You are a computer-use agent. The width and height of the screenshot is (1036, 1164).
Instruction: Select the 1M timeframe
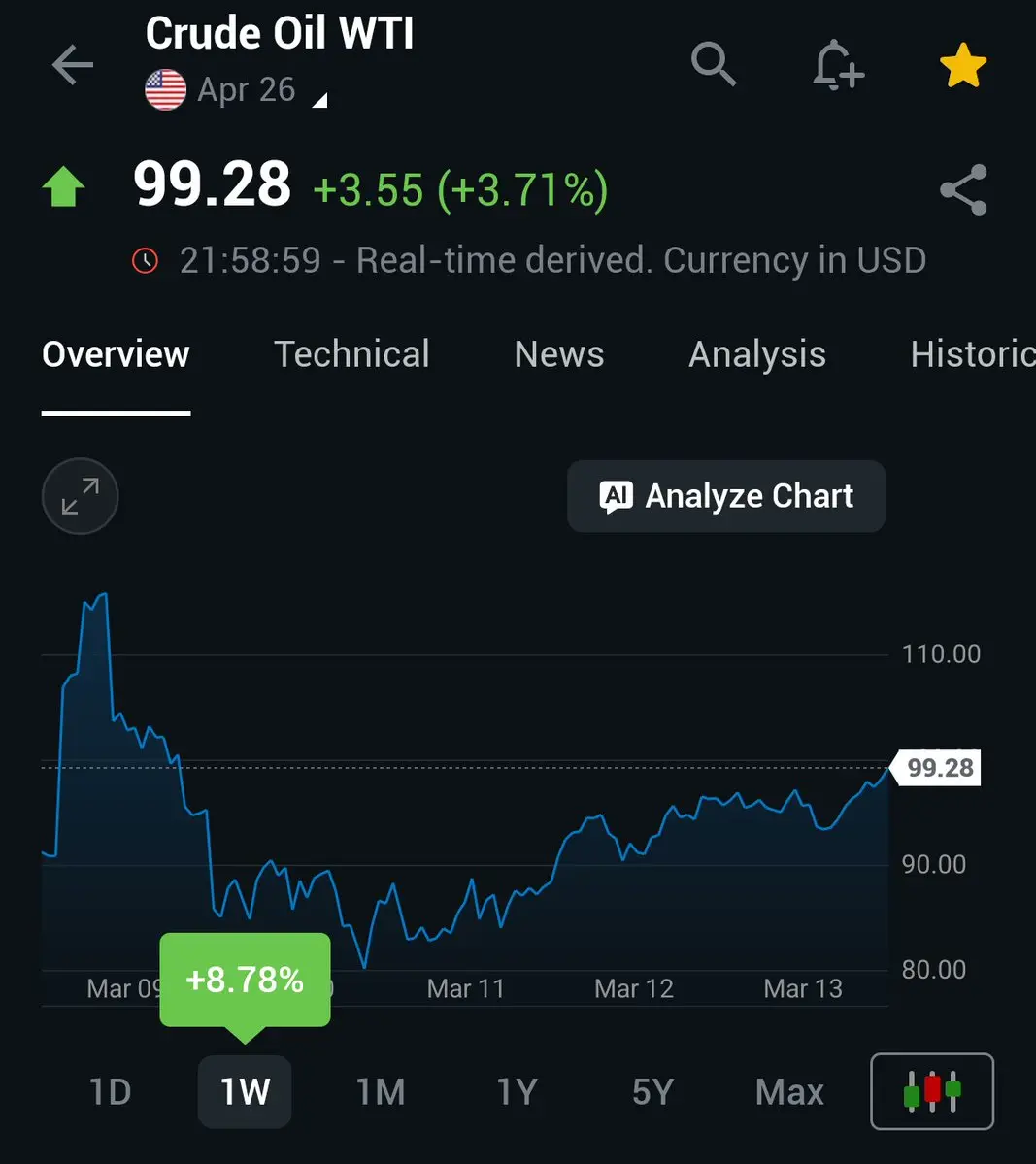point(381,1092)
